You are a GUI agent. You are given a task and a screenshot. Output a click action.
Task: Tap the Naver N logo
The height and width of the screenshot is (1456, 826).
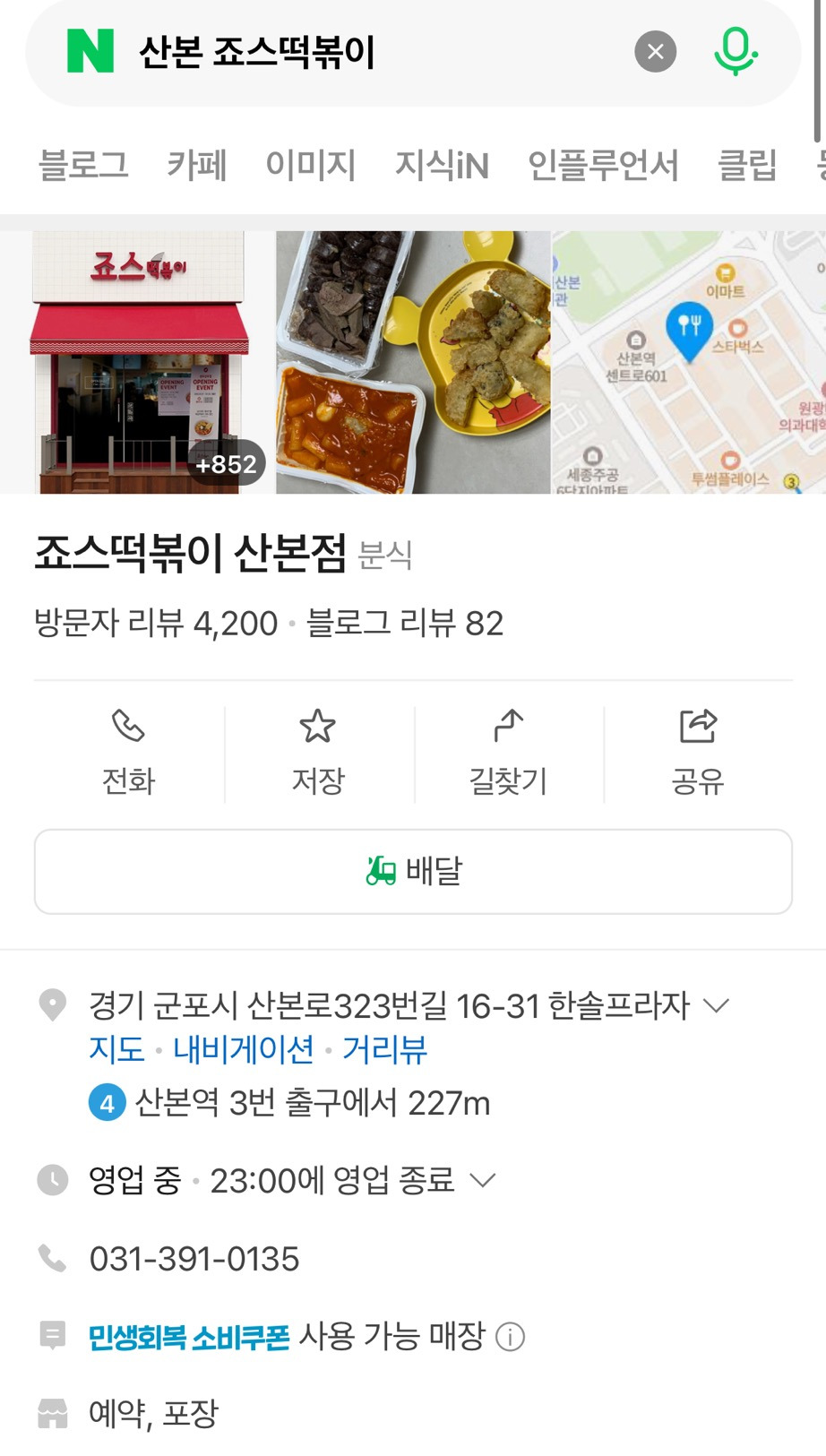[90, 51]
